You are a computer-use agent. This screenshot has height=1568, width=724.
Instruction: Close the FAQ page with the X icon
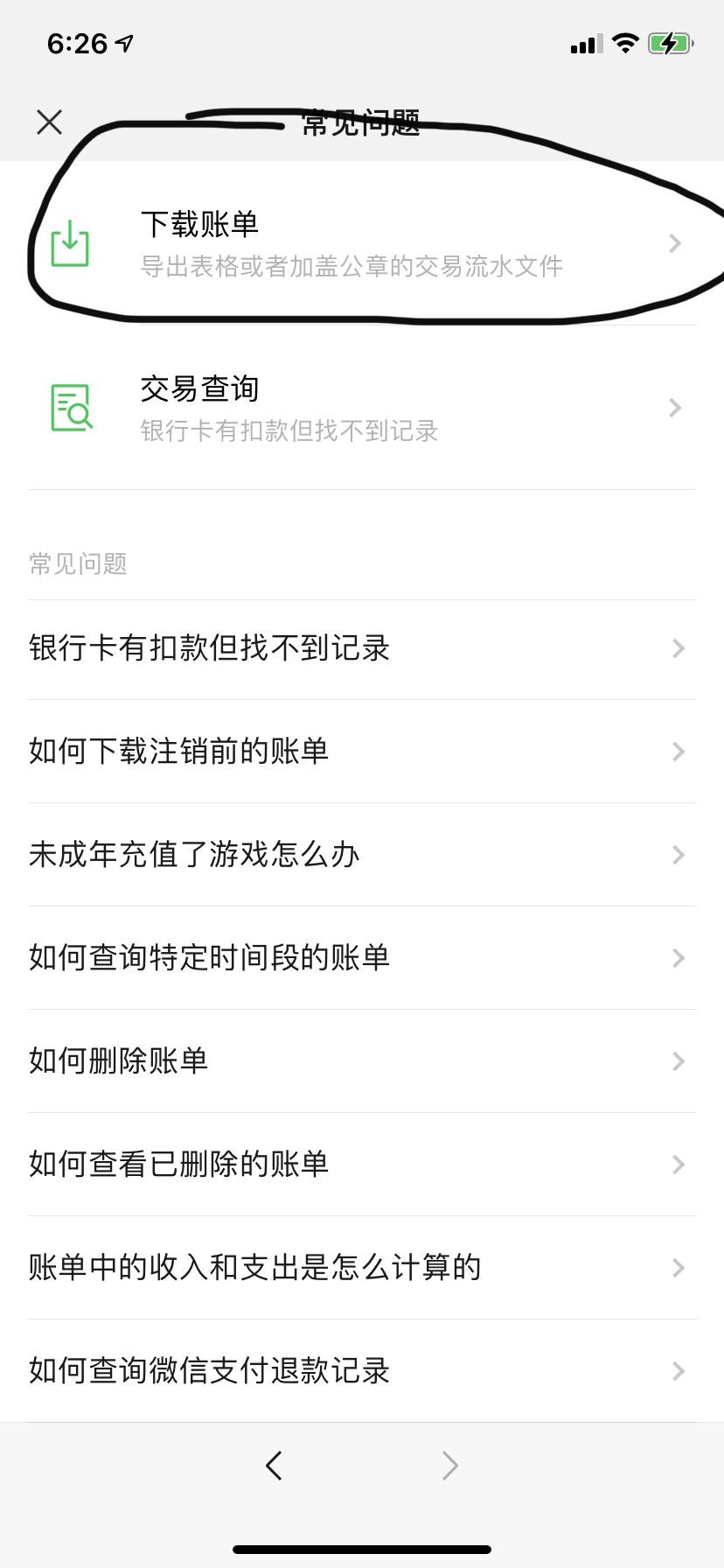click(x=50, y=122)
